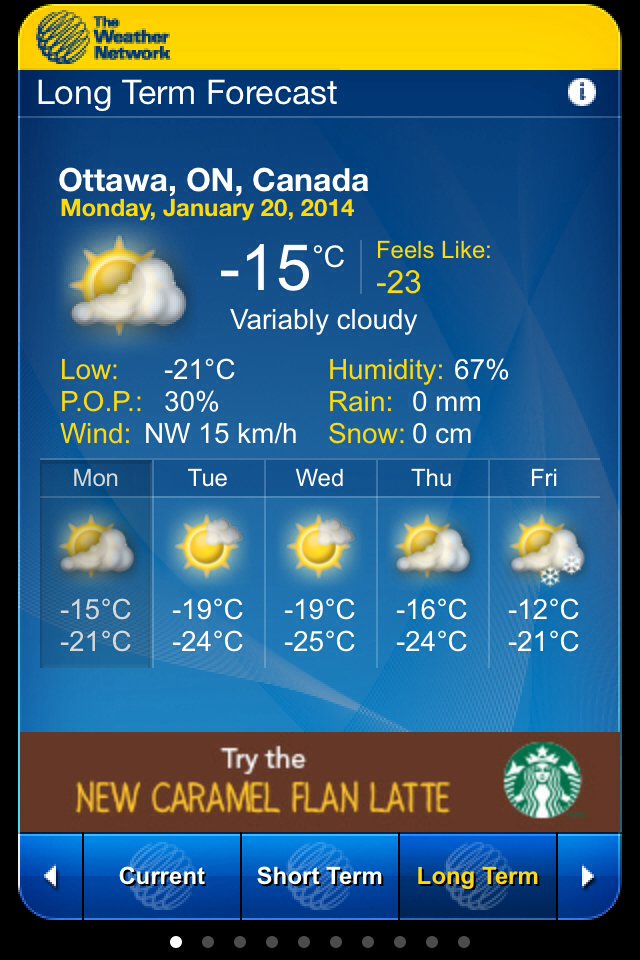The image size is (640, 960).
Task: Open the info icon in the header
Action: coord(581,93)
